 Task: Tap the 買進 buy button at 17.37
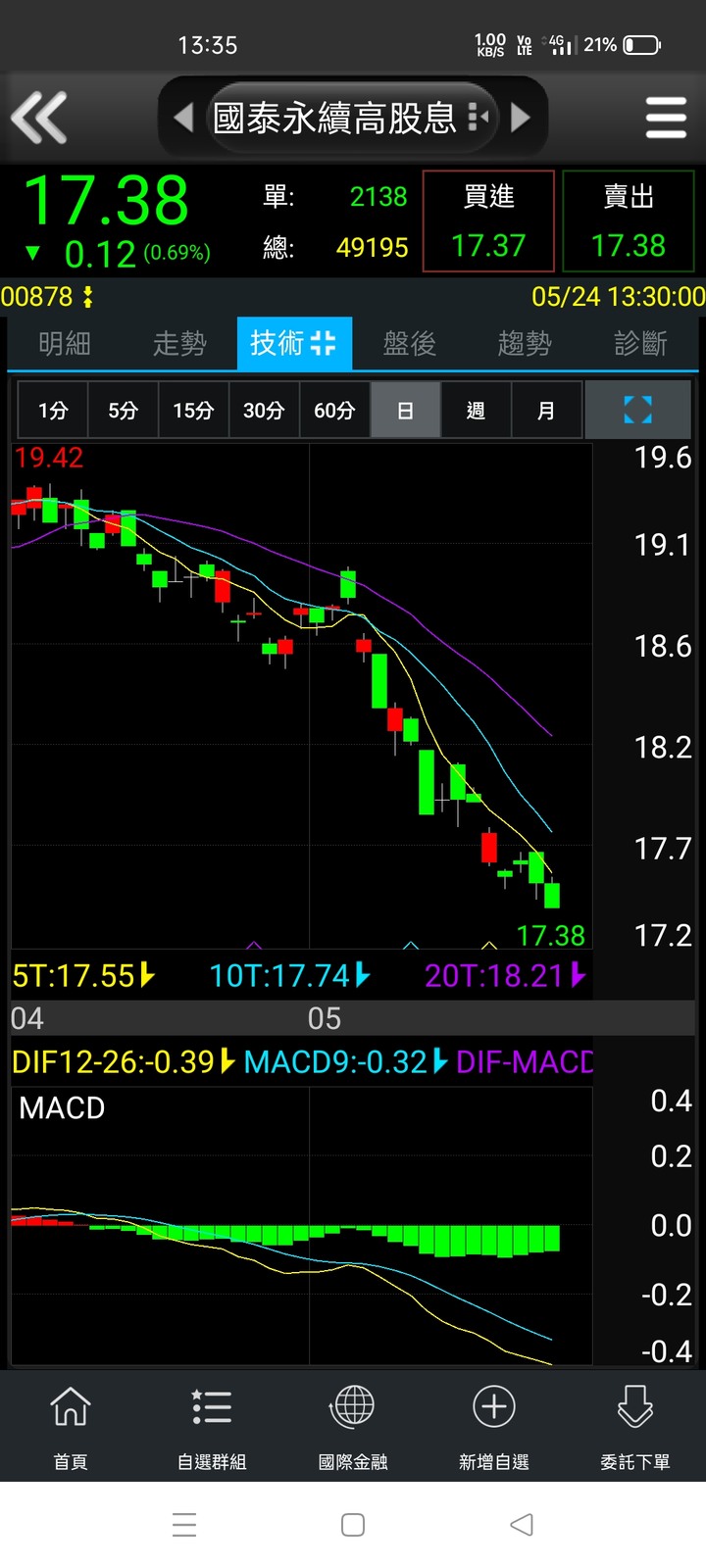[488, 220]
